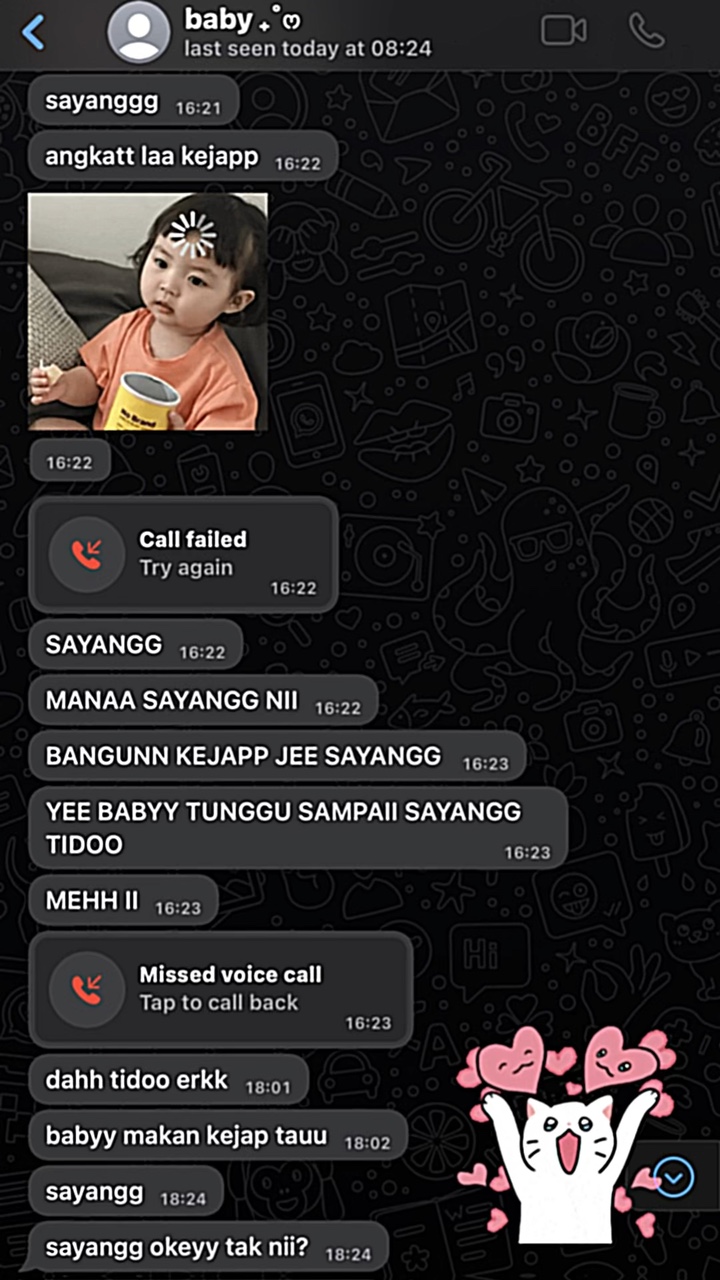Open baby's contact profile header
Screen dimensions: 720x1280
tap(270, 32)
